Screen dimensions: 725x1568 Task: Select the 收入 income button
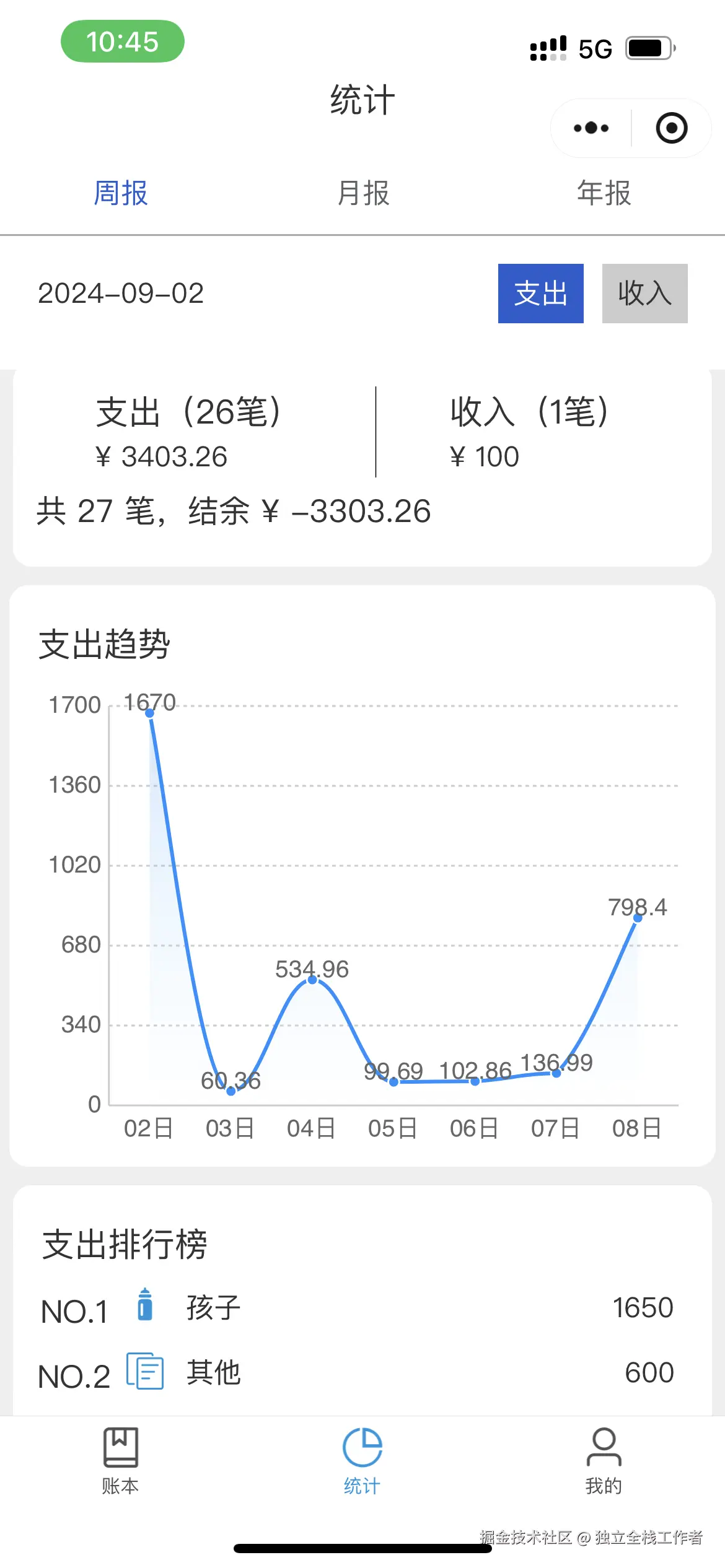[x=644, y=294]
